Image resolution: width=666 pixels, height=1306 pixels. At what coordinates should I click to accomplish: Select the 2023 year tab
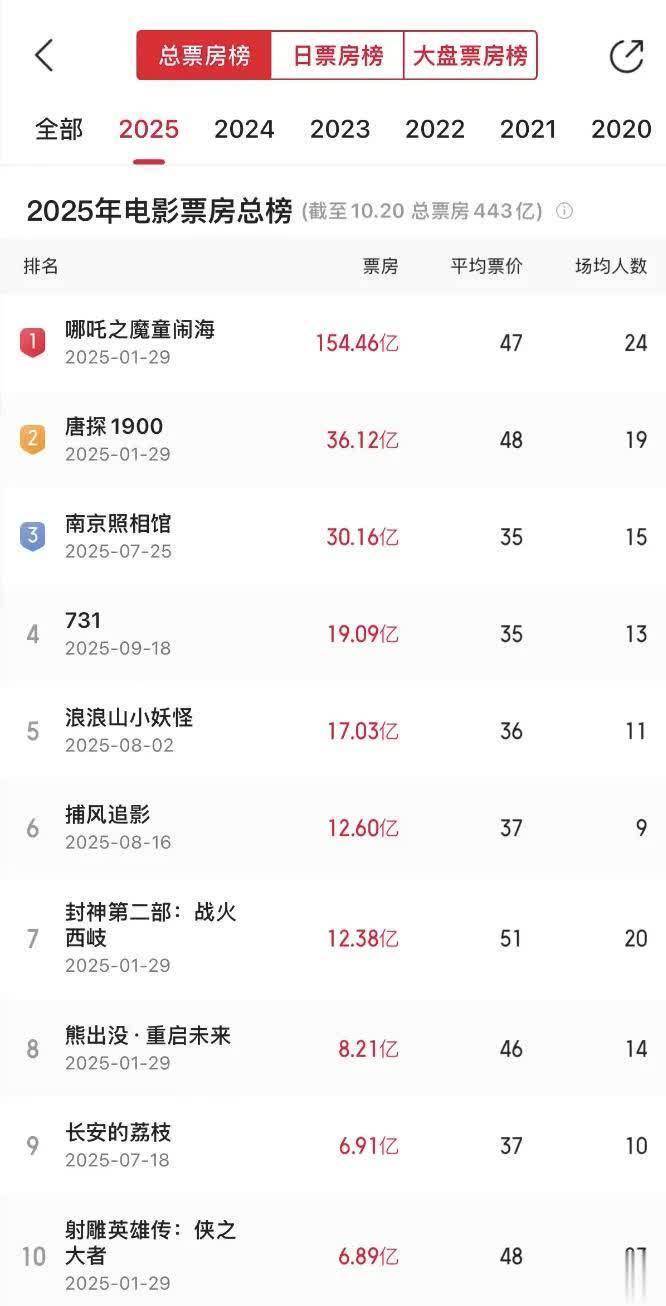[x=339, y=129]
